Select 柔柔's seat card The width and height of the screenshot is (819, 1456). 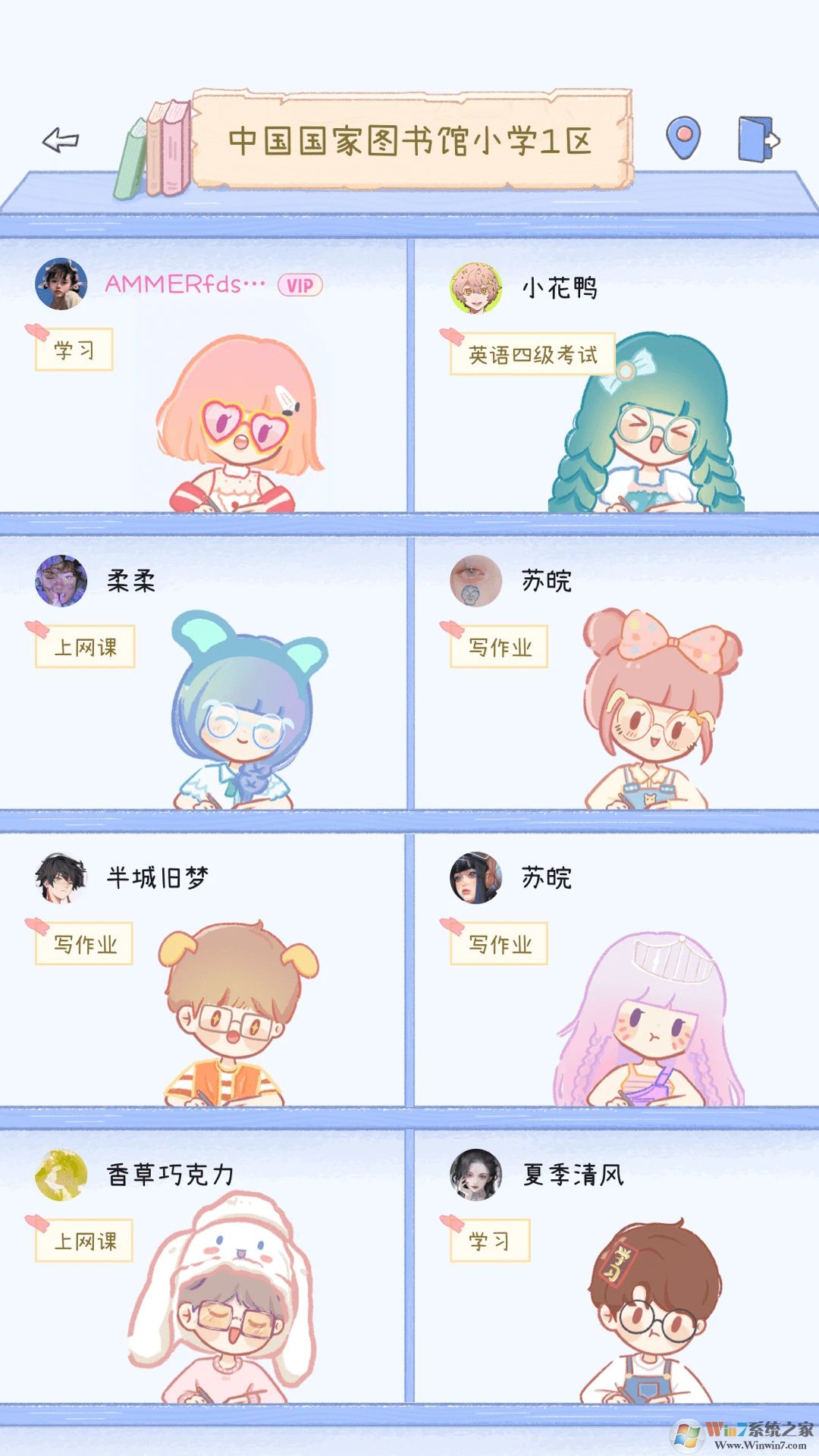pos(202,673)
